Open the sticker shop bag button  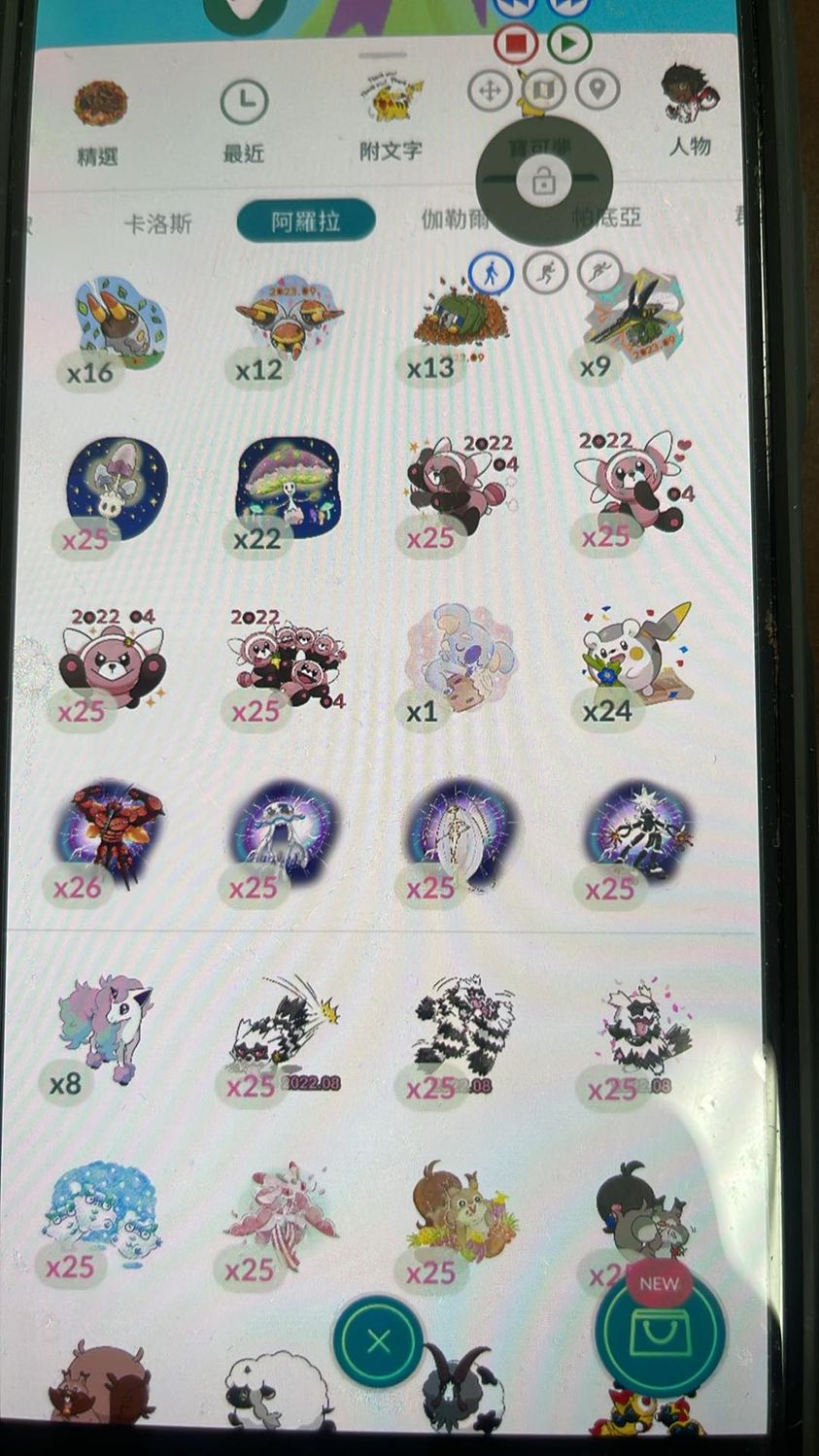click(660, 1332)
